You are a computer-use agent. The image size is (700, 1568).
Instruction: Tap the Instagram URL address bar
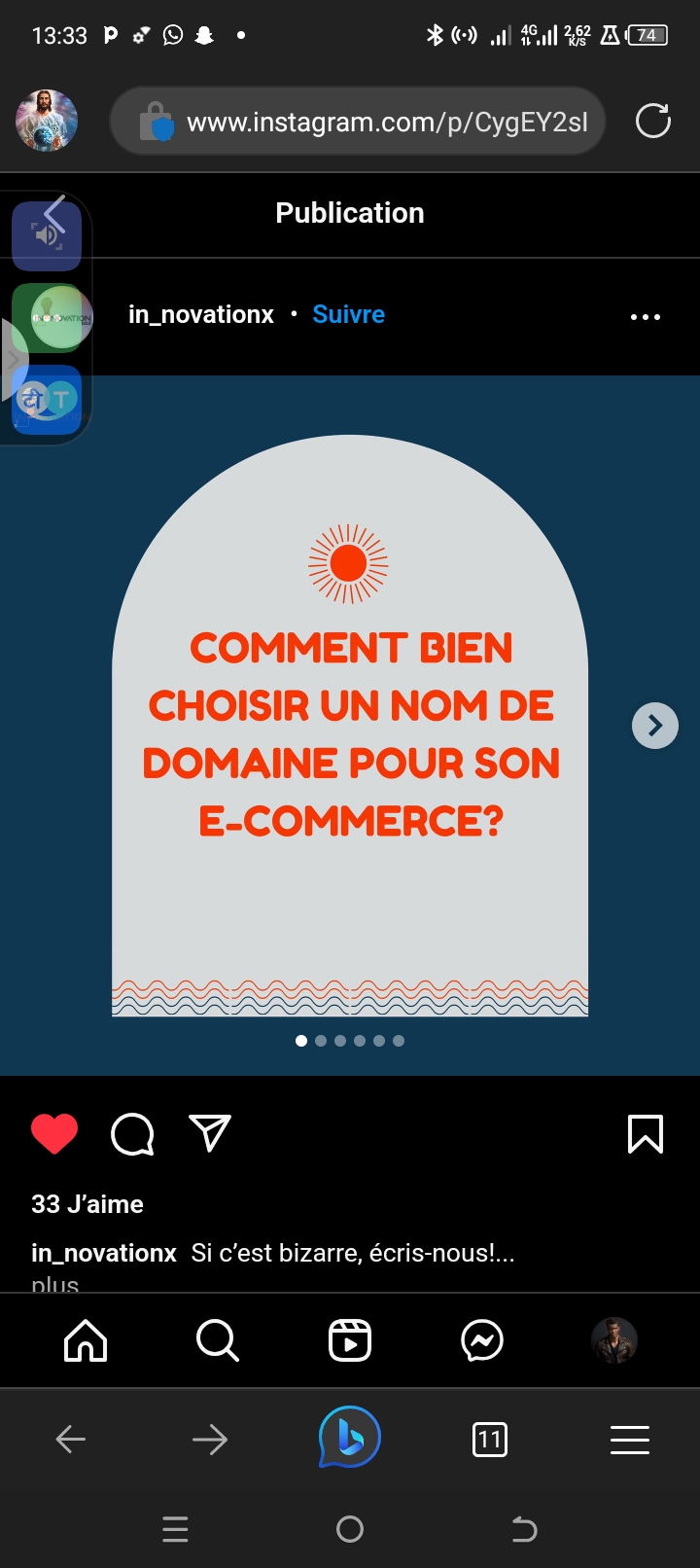[x=387, y=123]
